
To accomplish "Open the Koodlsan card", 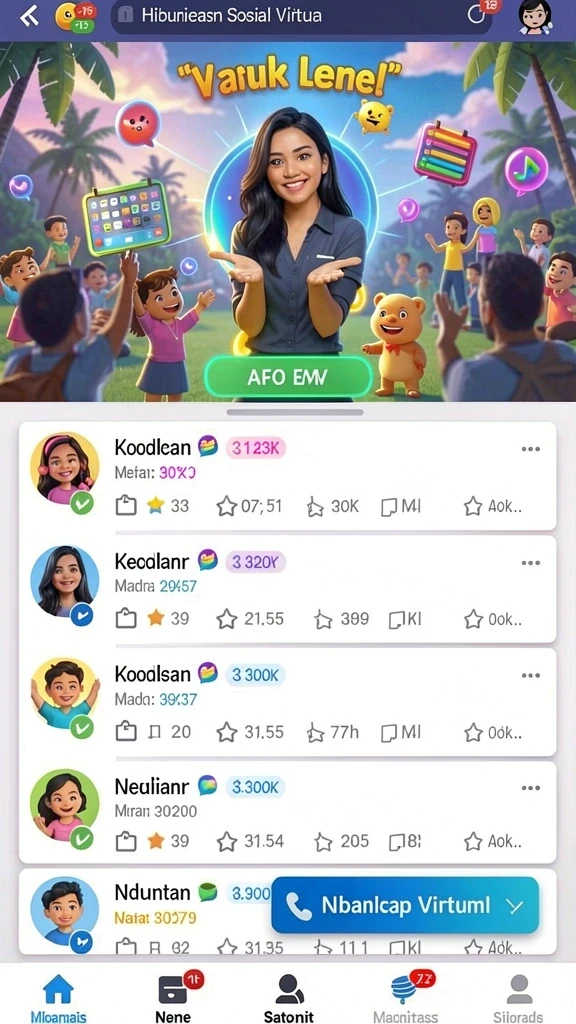I will [x=287, y=702].
